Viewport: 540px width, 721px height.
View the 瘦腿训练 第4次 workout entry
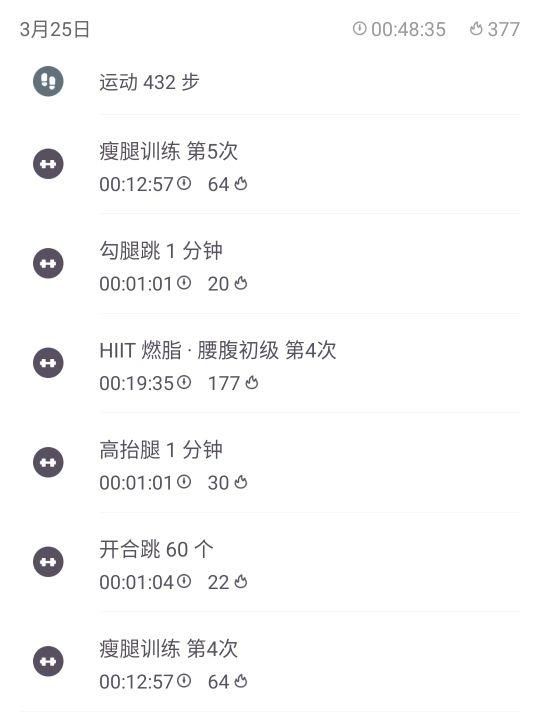tap(270, 661)
